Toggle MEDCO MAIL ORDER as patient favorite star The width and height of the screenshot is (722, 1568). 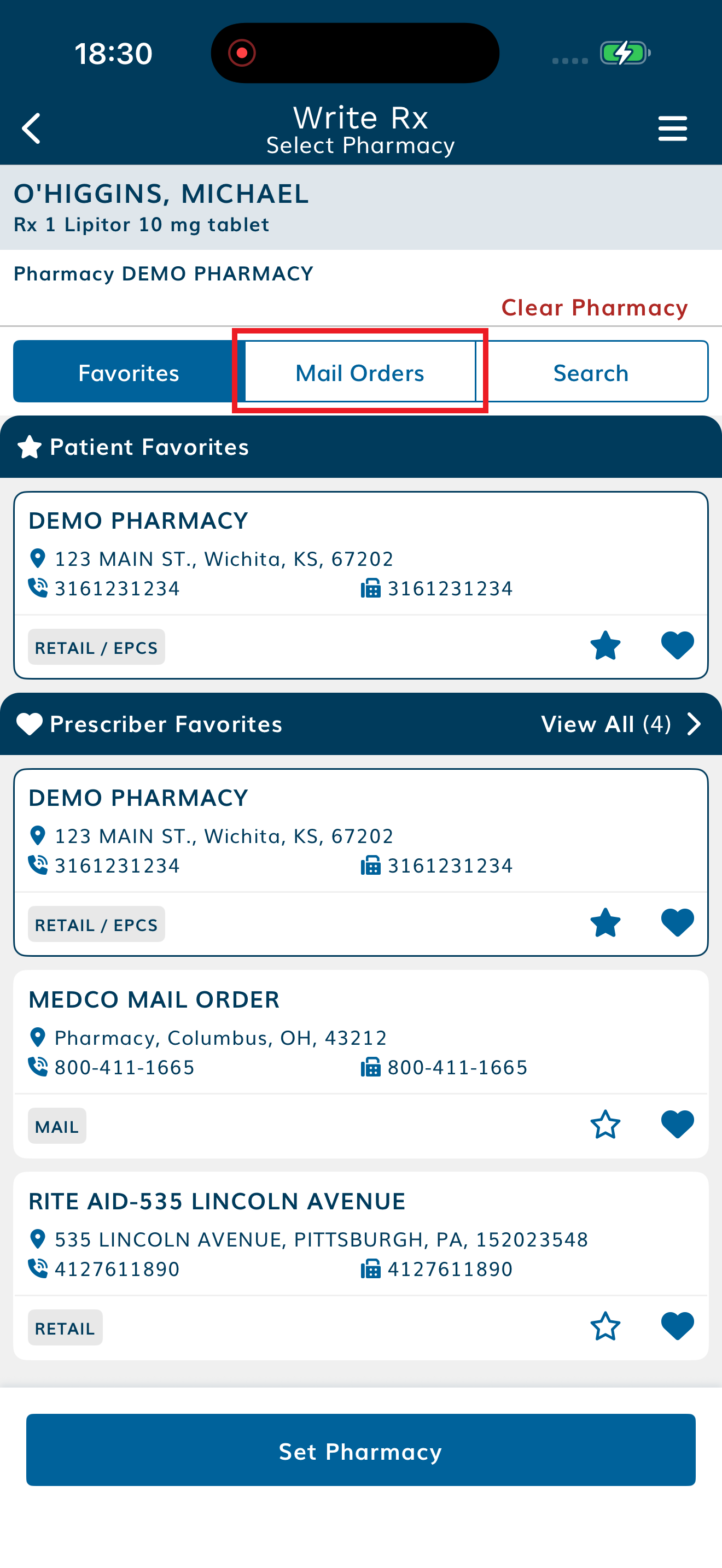[x=607, y=1125]
